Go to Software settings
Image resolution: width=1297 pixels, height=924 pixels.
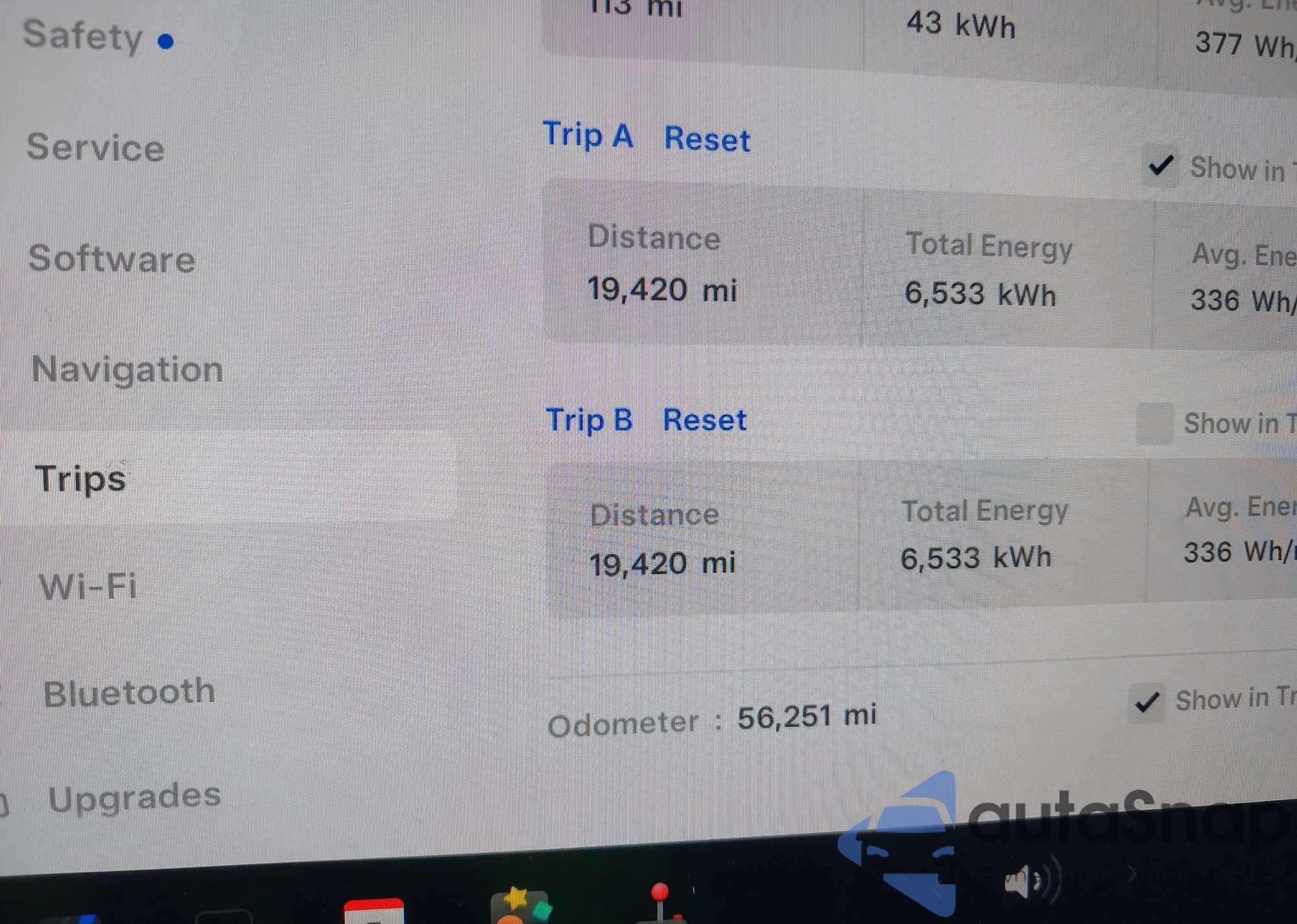112,259
